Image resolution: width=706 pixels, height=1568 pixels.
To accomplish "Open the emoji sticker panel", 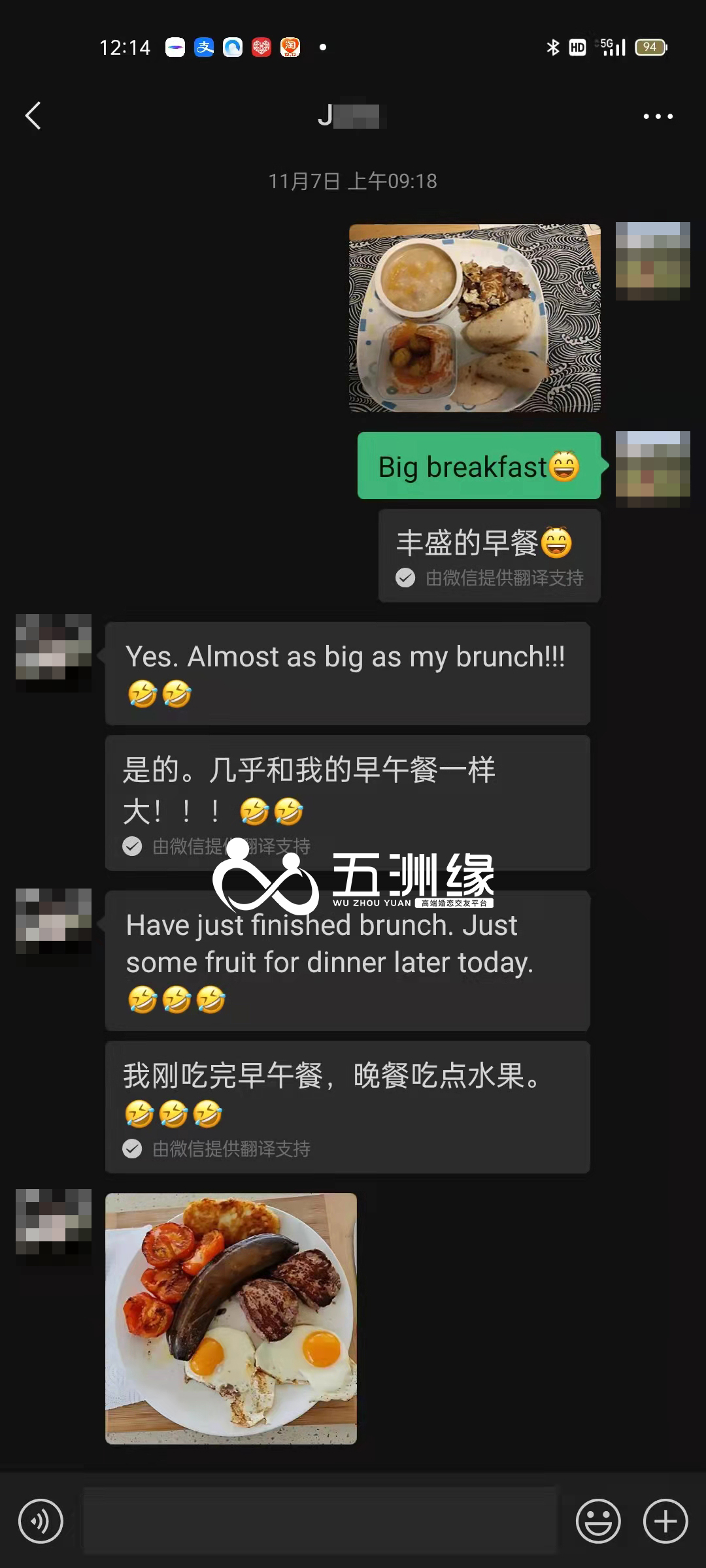I will 597,1521.
